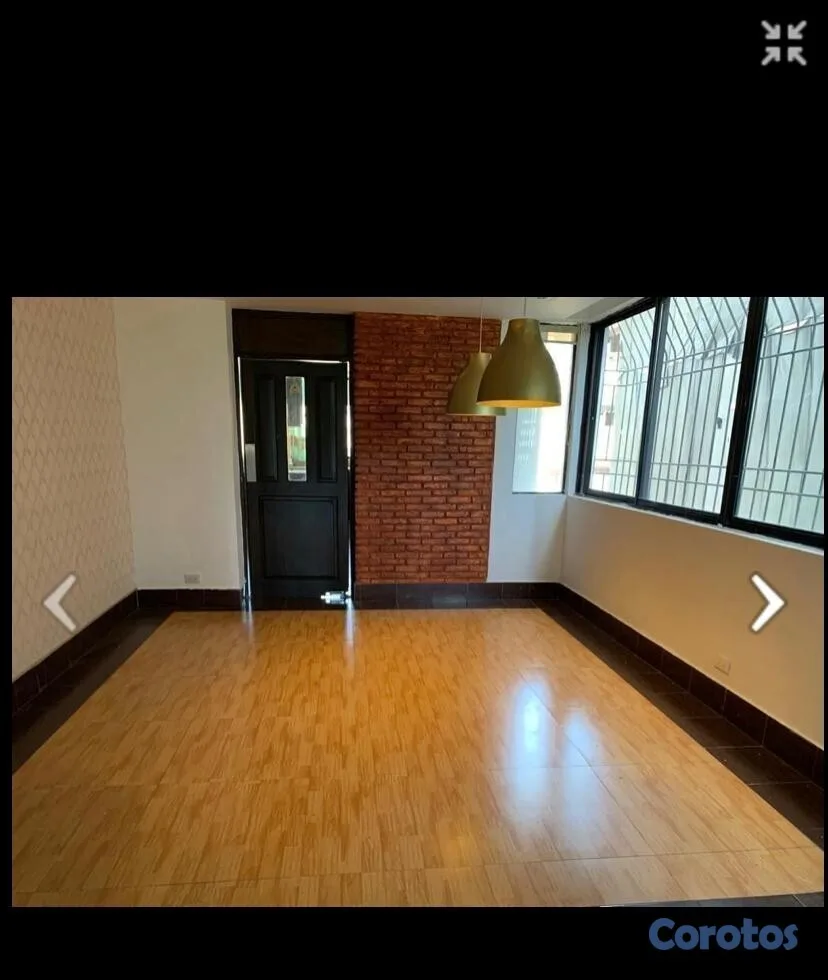Show the next photo

coord(767,602)
